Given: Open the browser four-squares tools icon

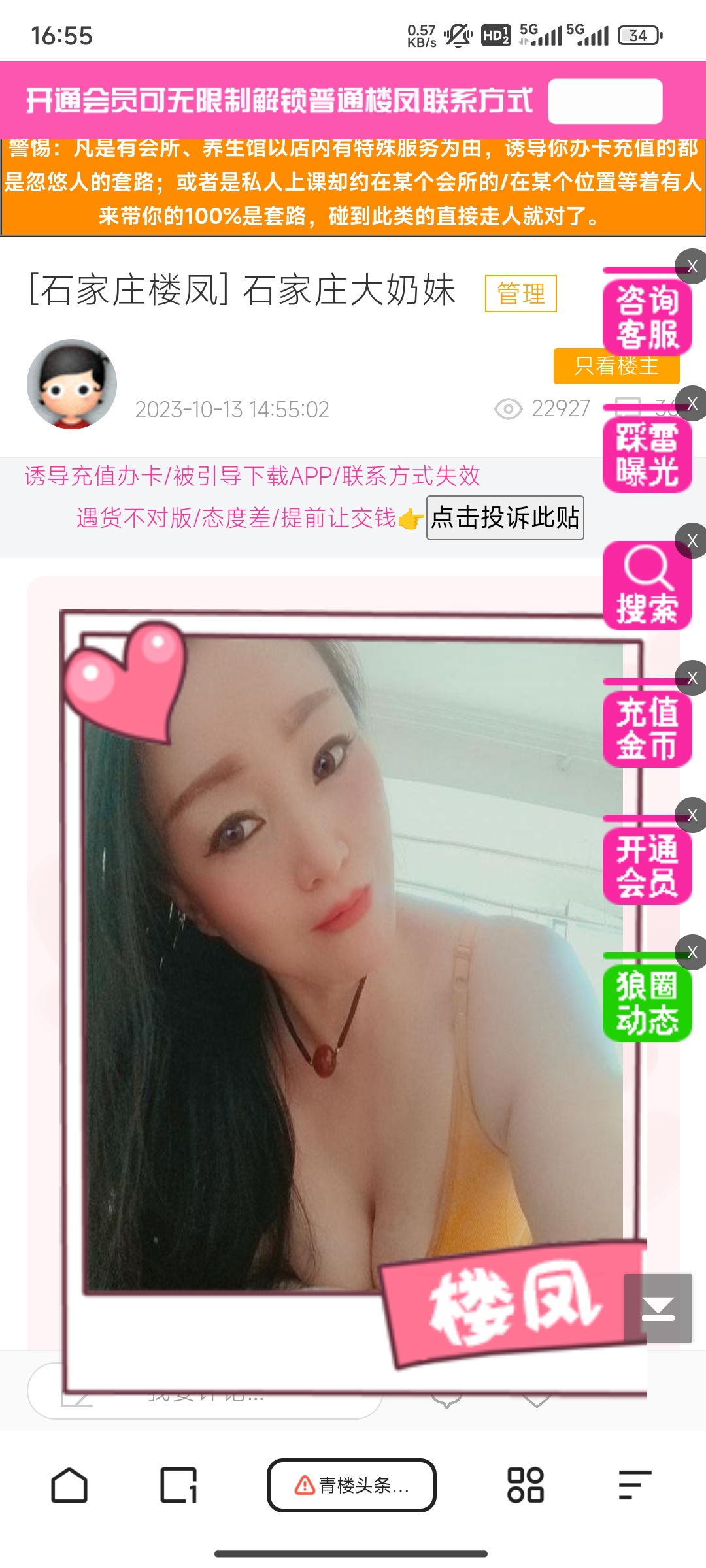Looking at the screenshot, I should 526,1486.
